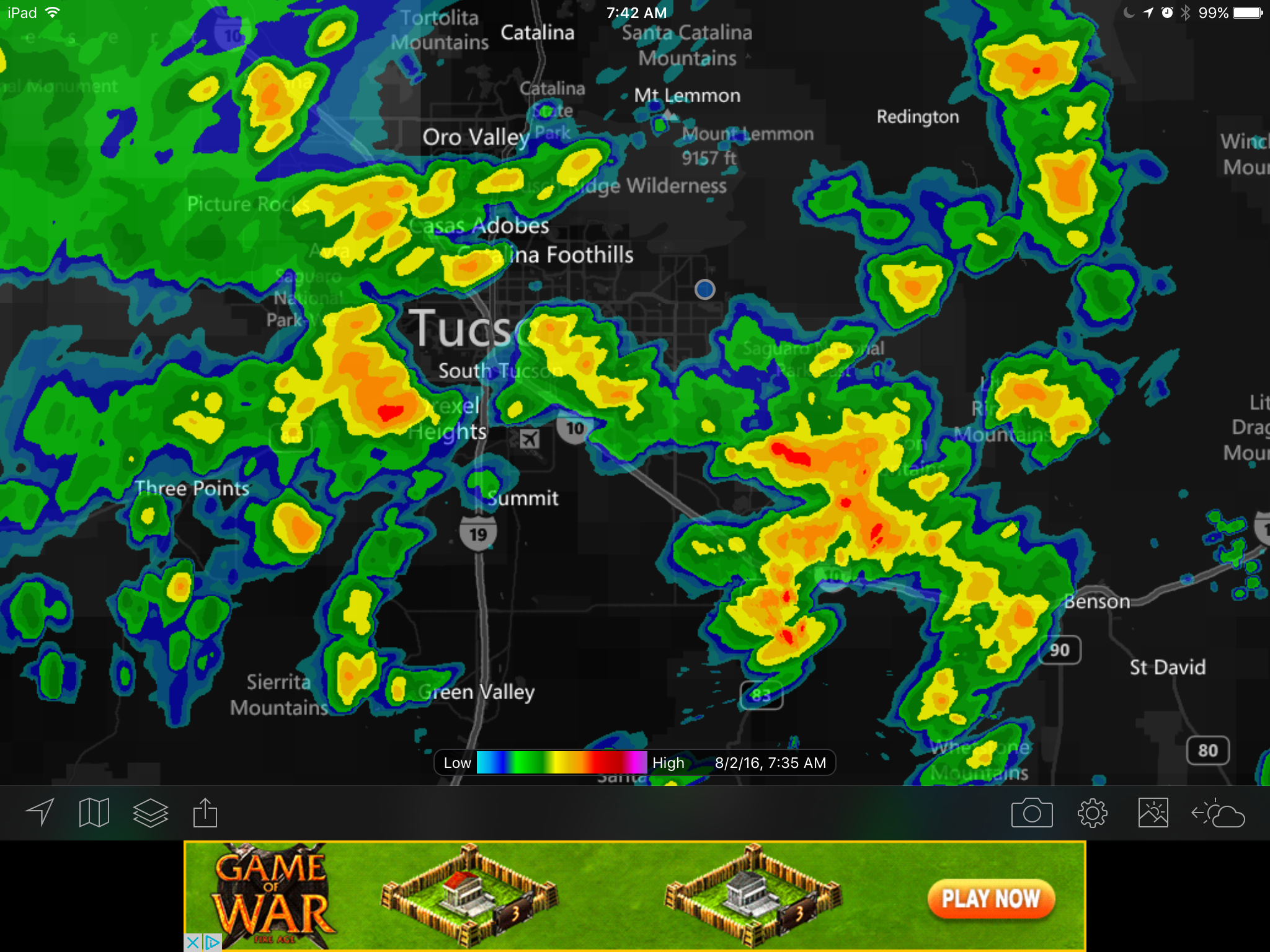This screenshot has height=952, width=1270.
Task: Open settings gear
Action: click(1092, 813)
